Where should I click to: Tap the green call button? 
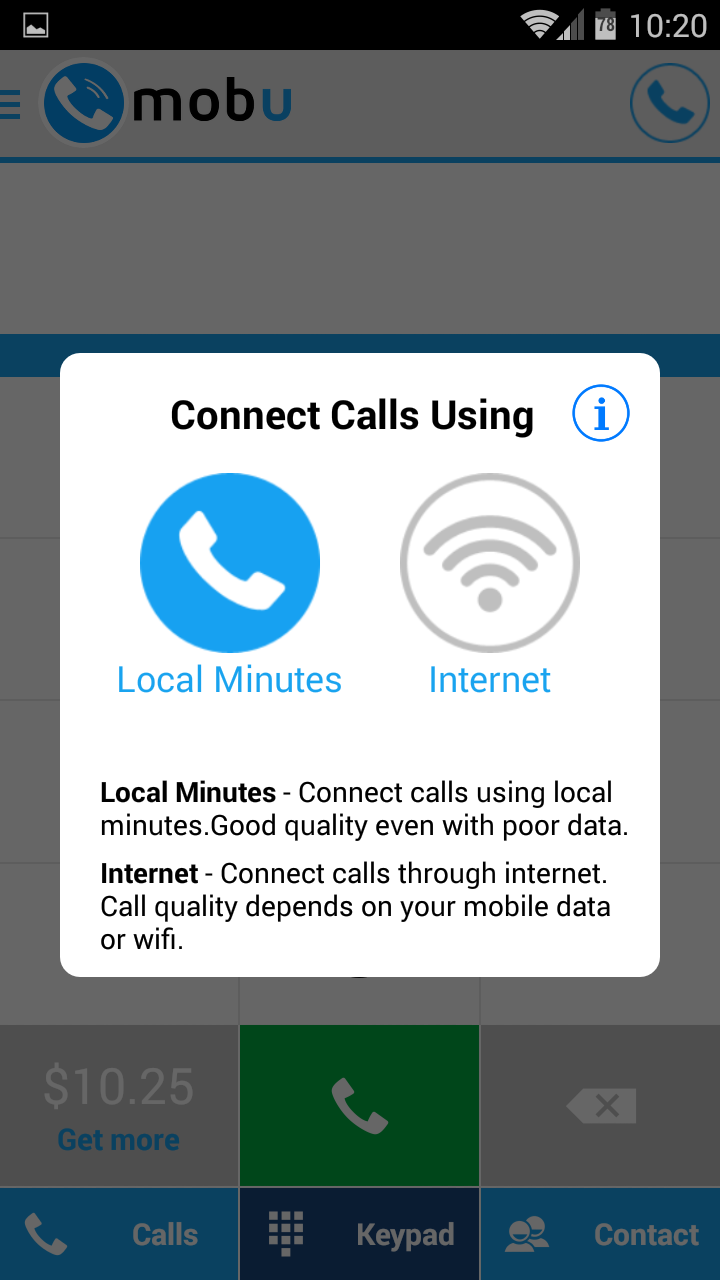pyautogui.click(x=360, y=1105)
